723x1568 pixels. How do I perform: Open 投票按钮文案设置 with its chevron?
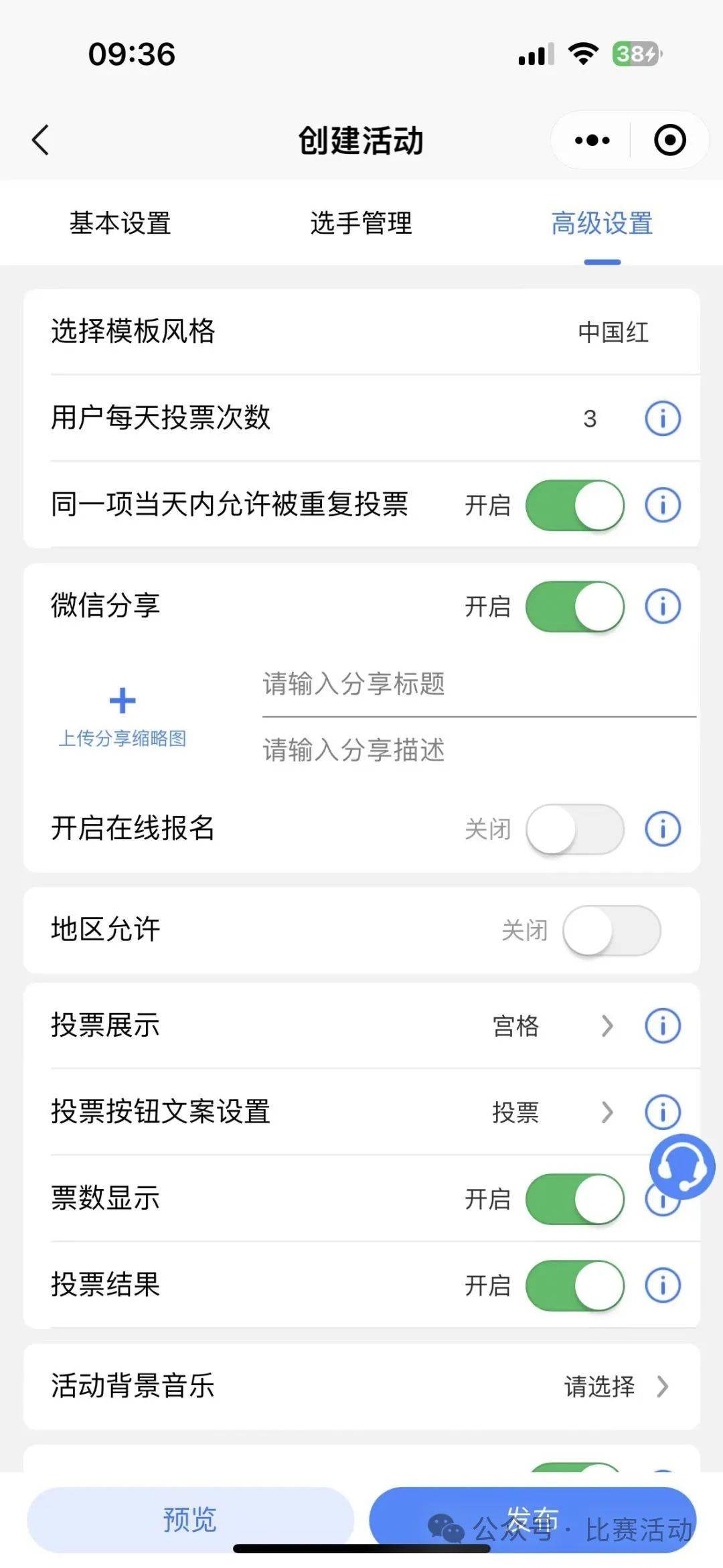coord(608,1113)
